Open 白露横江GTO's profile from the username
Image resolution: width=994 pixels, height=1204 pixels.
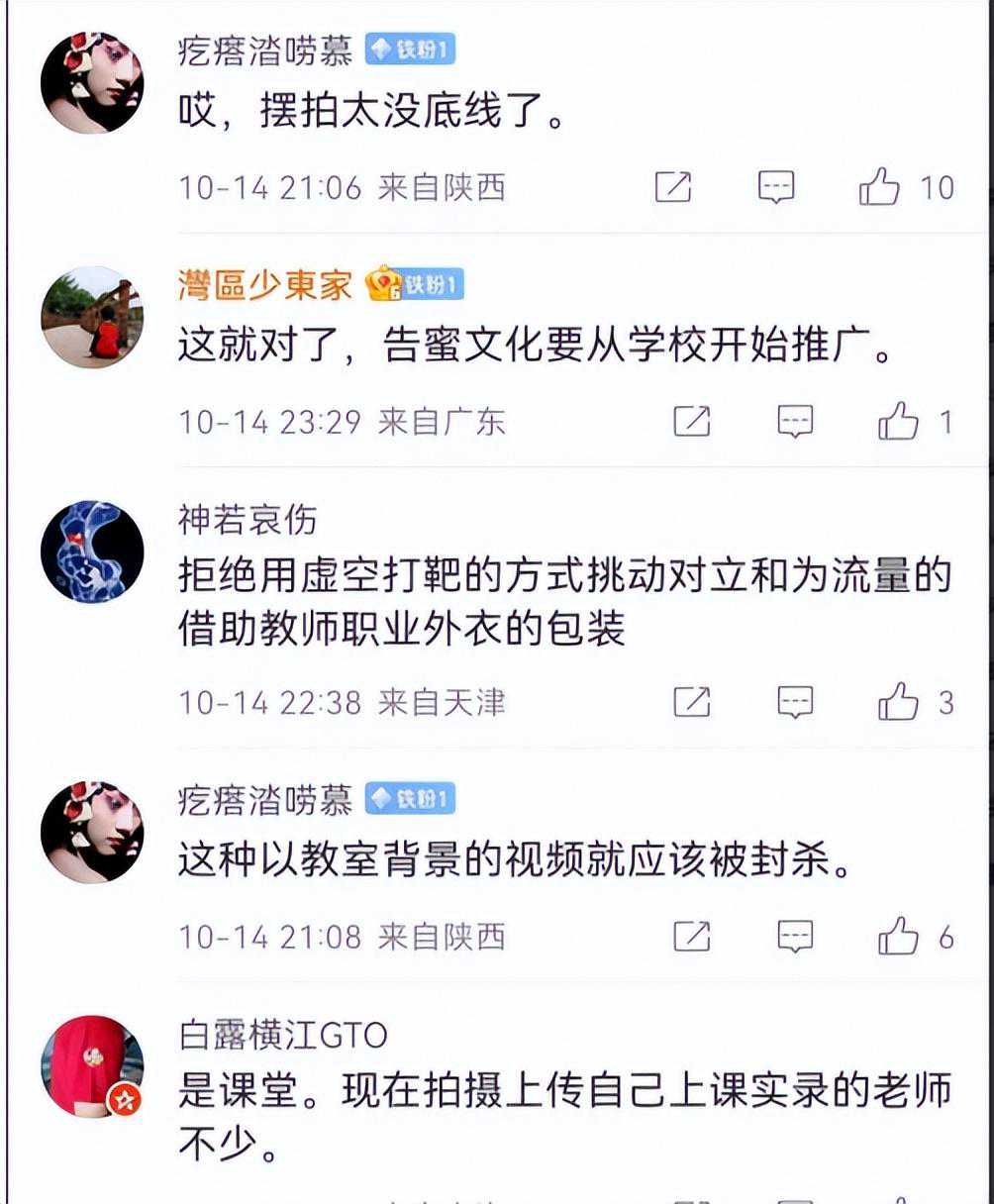(x=283, y=1036)
